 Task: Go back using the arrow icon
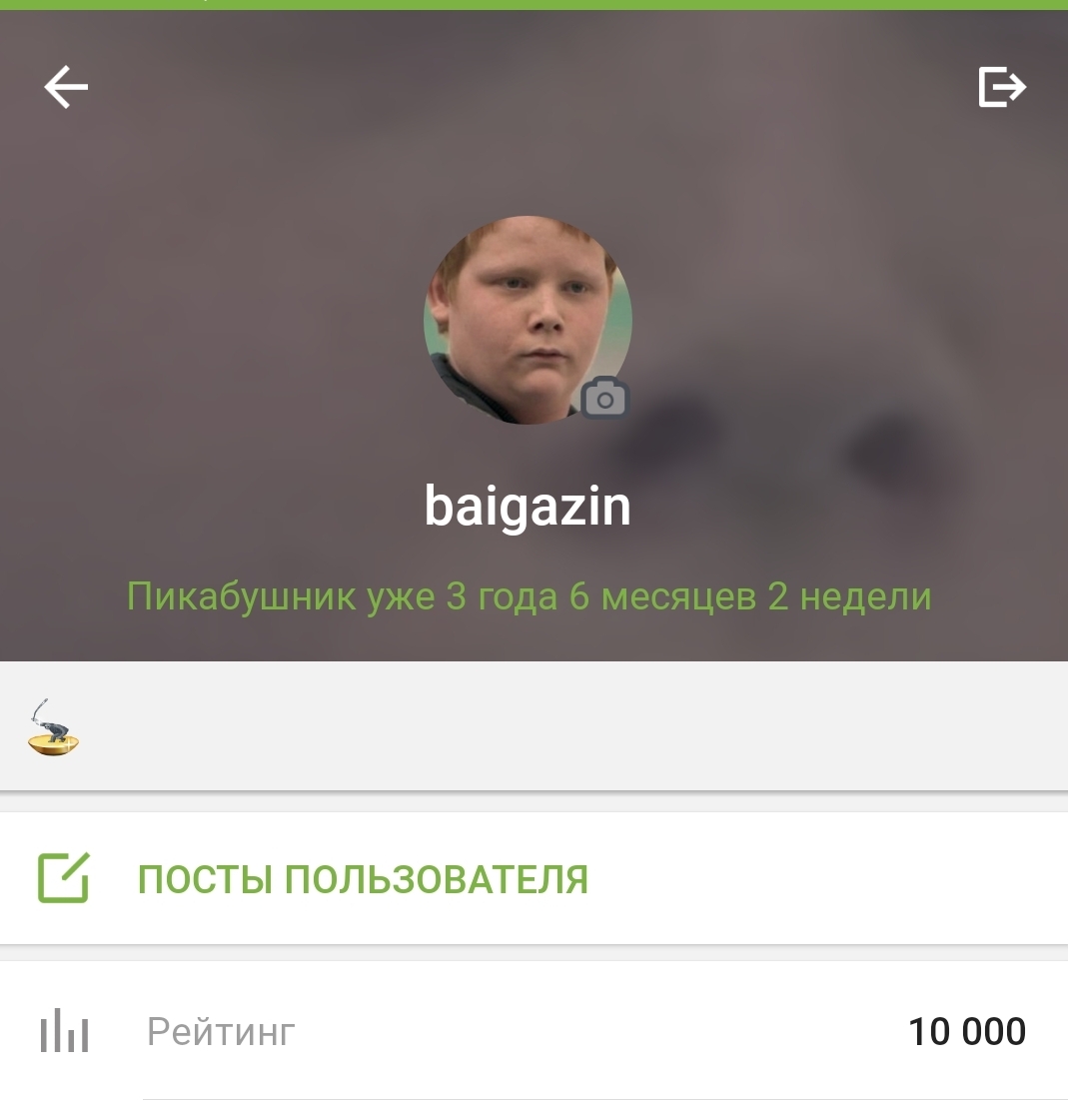tap(66, 87)
